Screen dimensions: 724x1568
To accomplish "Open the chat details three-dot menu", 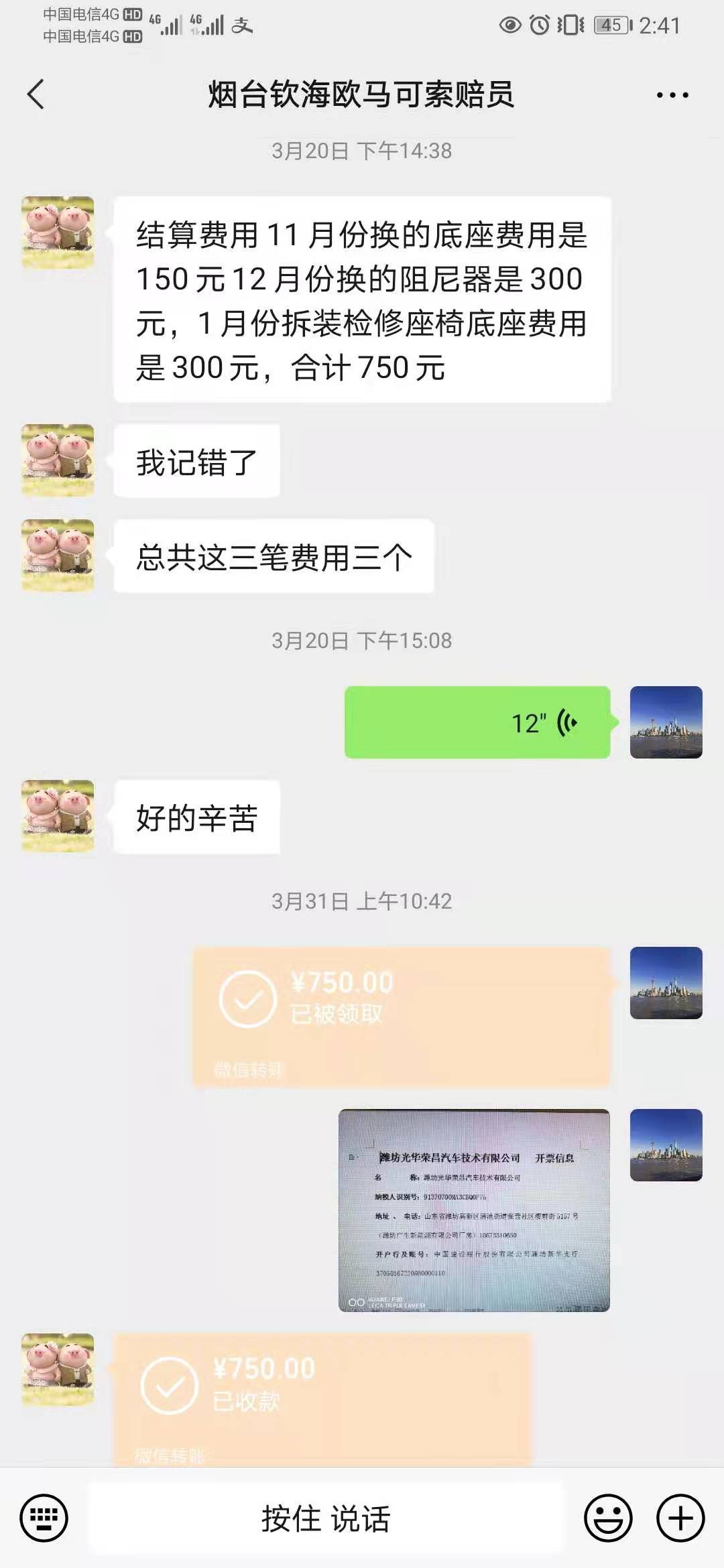I will [x=672, y=95].
